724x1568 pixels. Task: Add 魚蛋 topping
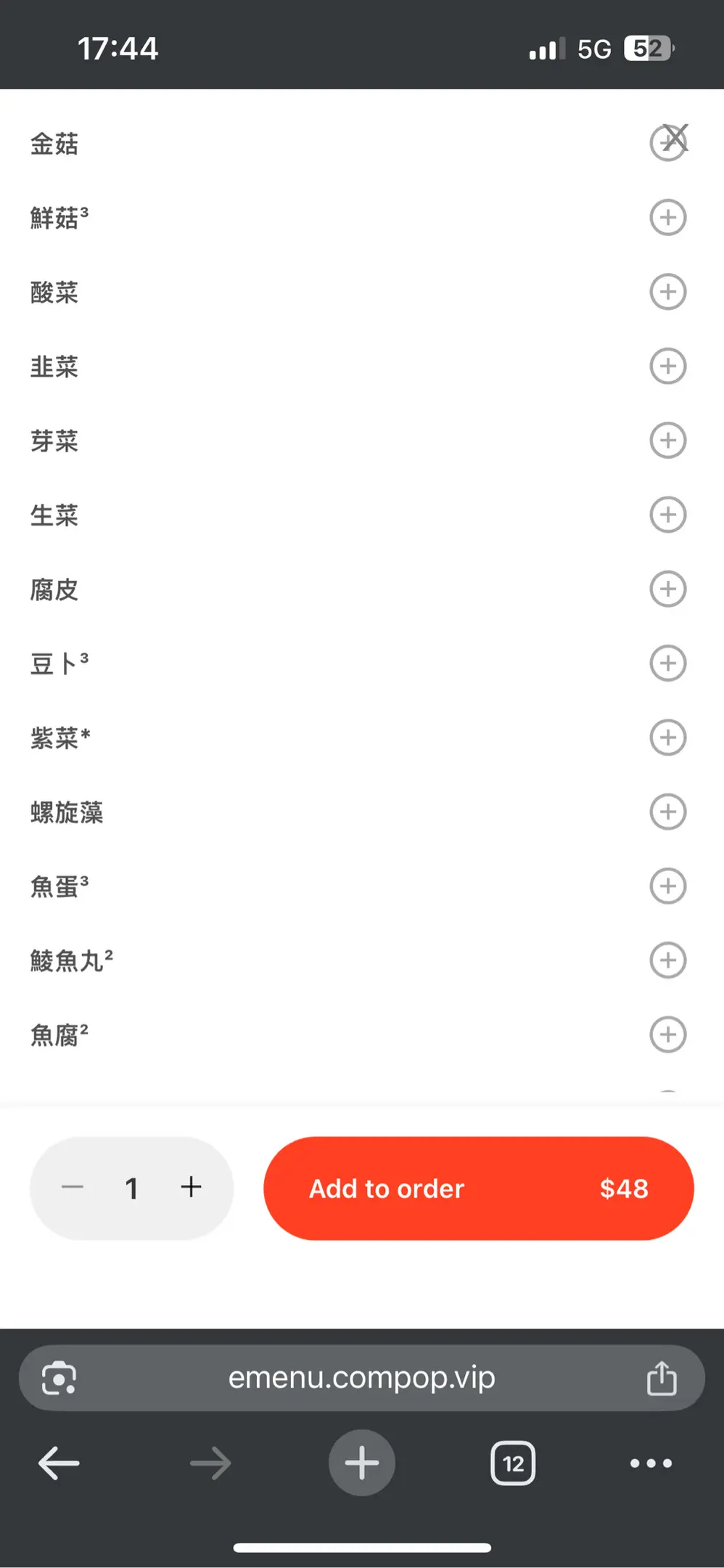coord(667,886)
